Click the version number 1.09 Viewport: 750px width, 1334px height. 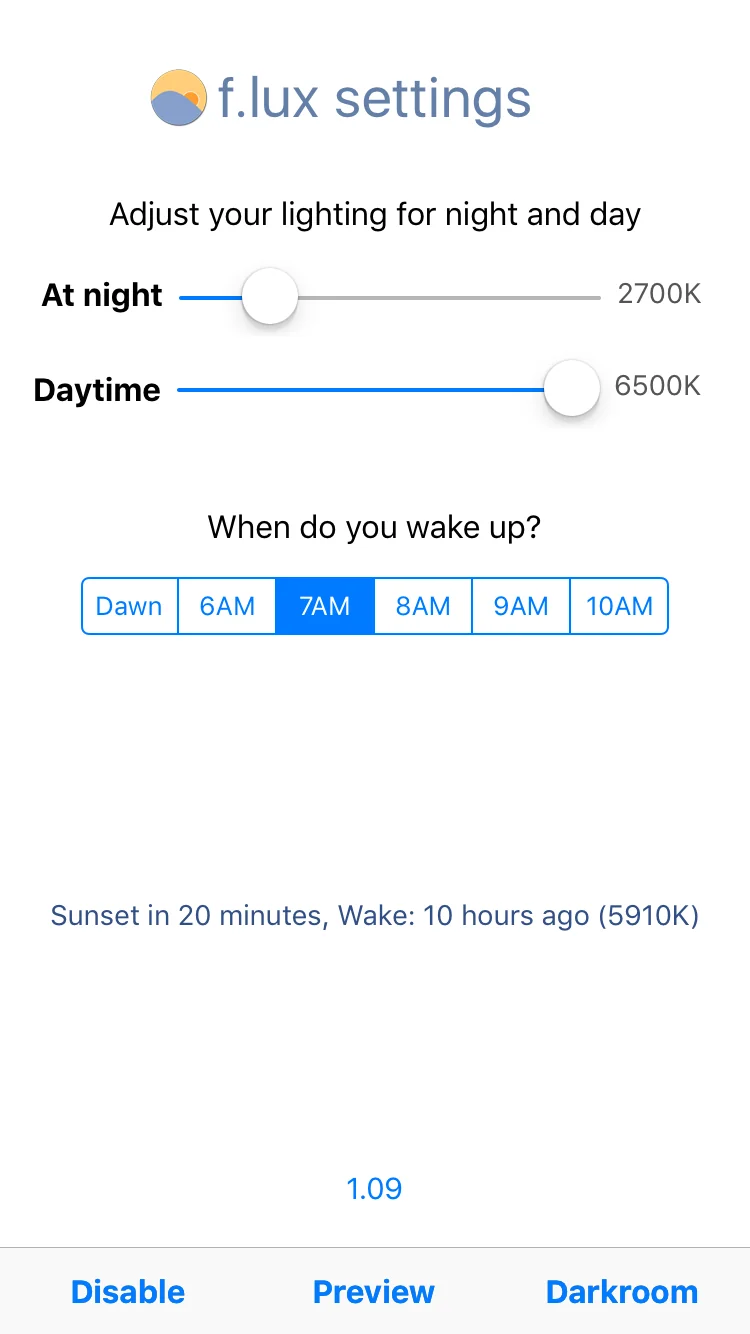pyautogui.click(x=374, y=1188)
